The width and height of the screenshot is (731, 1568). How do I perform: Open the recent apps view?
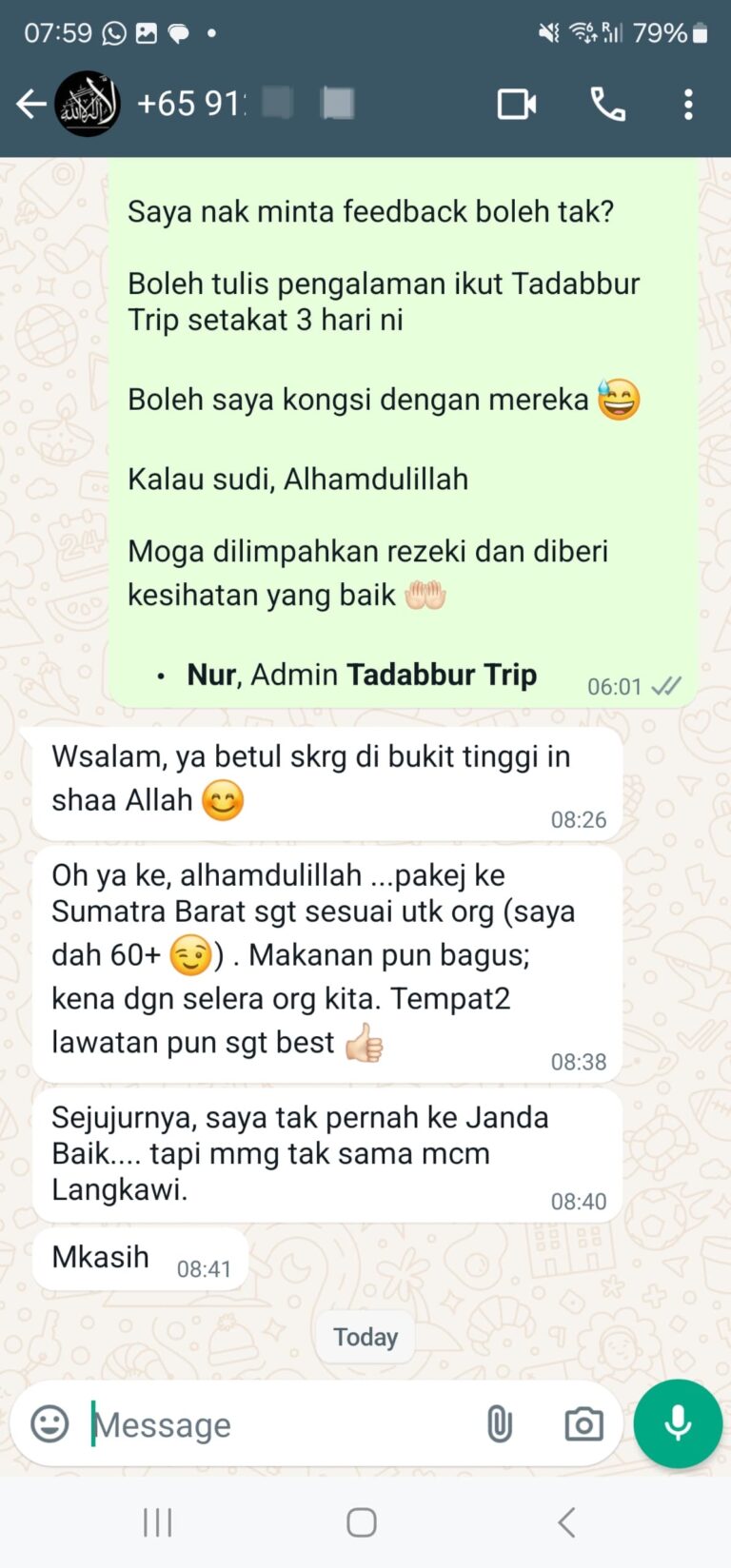pos(157,1522)
